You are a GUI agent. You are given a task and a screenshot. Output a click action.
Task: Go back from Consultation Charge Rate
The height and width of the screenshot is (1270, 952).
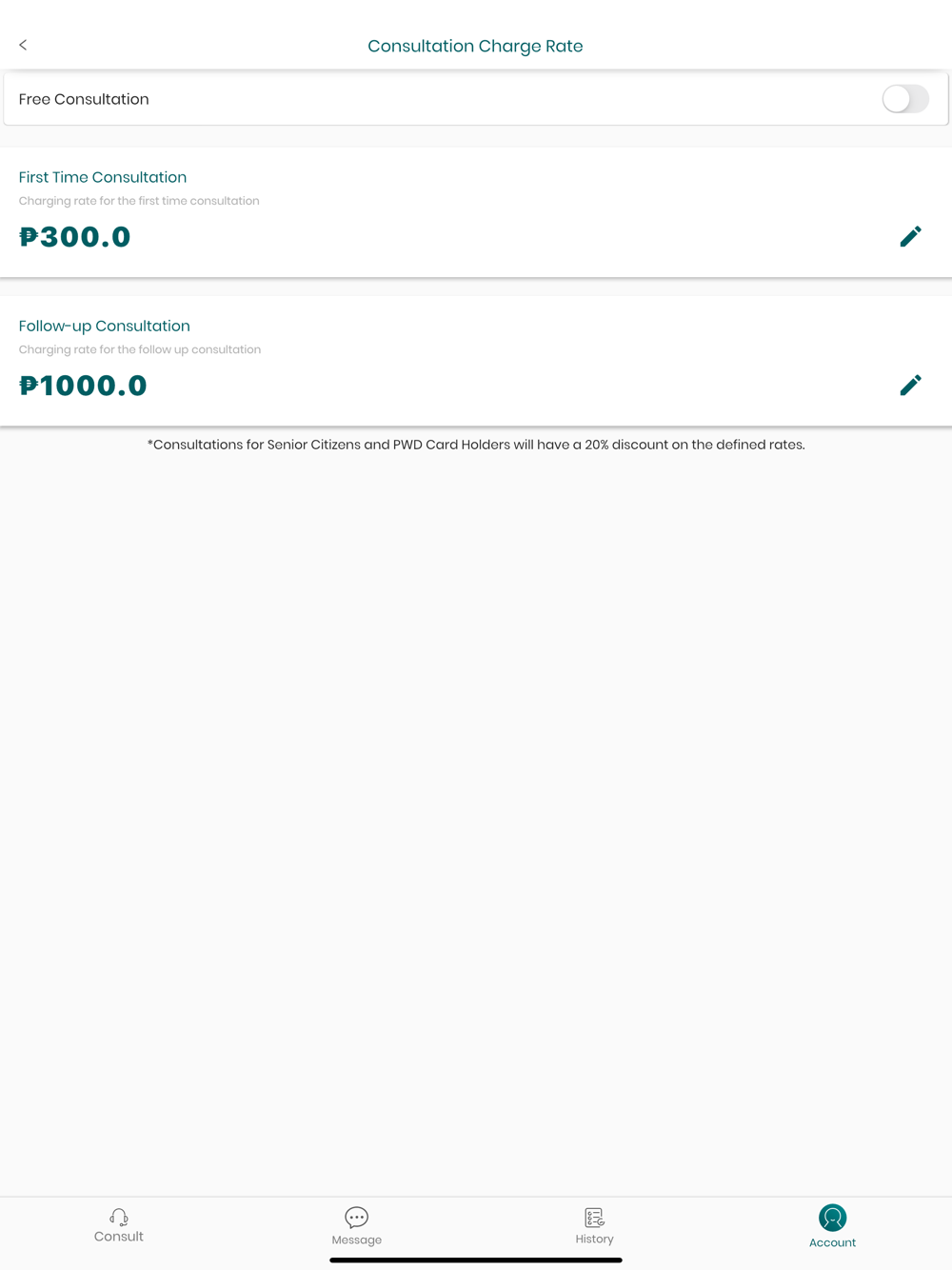23,45
